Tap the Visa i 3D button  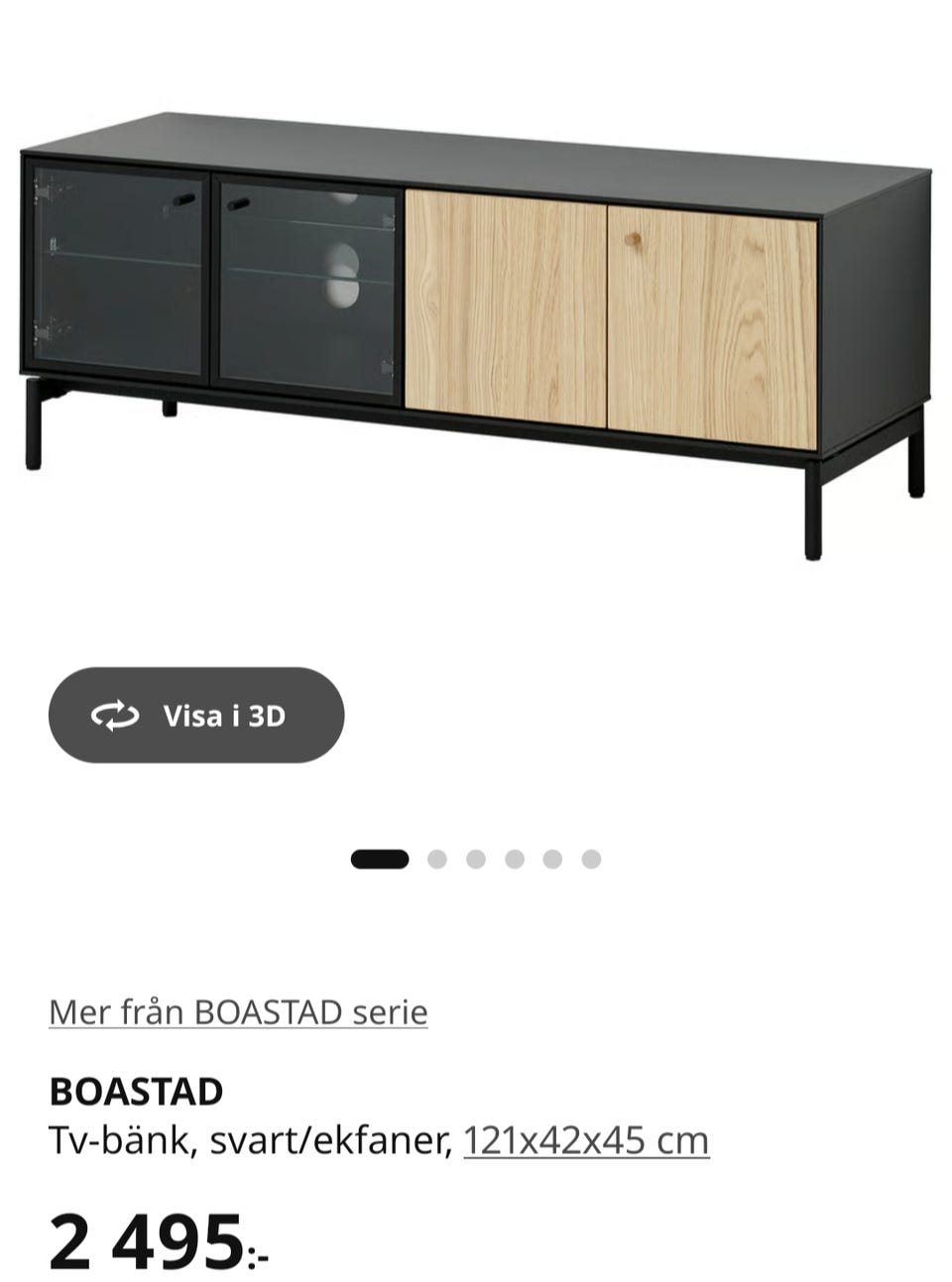[196, 715]
